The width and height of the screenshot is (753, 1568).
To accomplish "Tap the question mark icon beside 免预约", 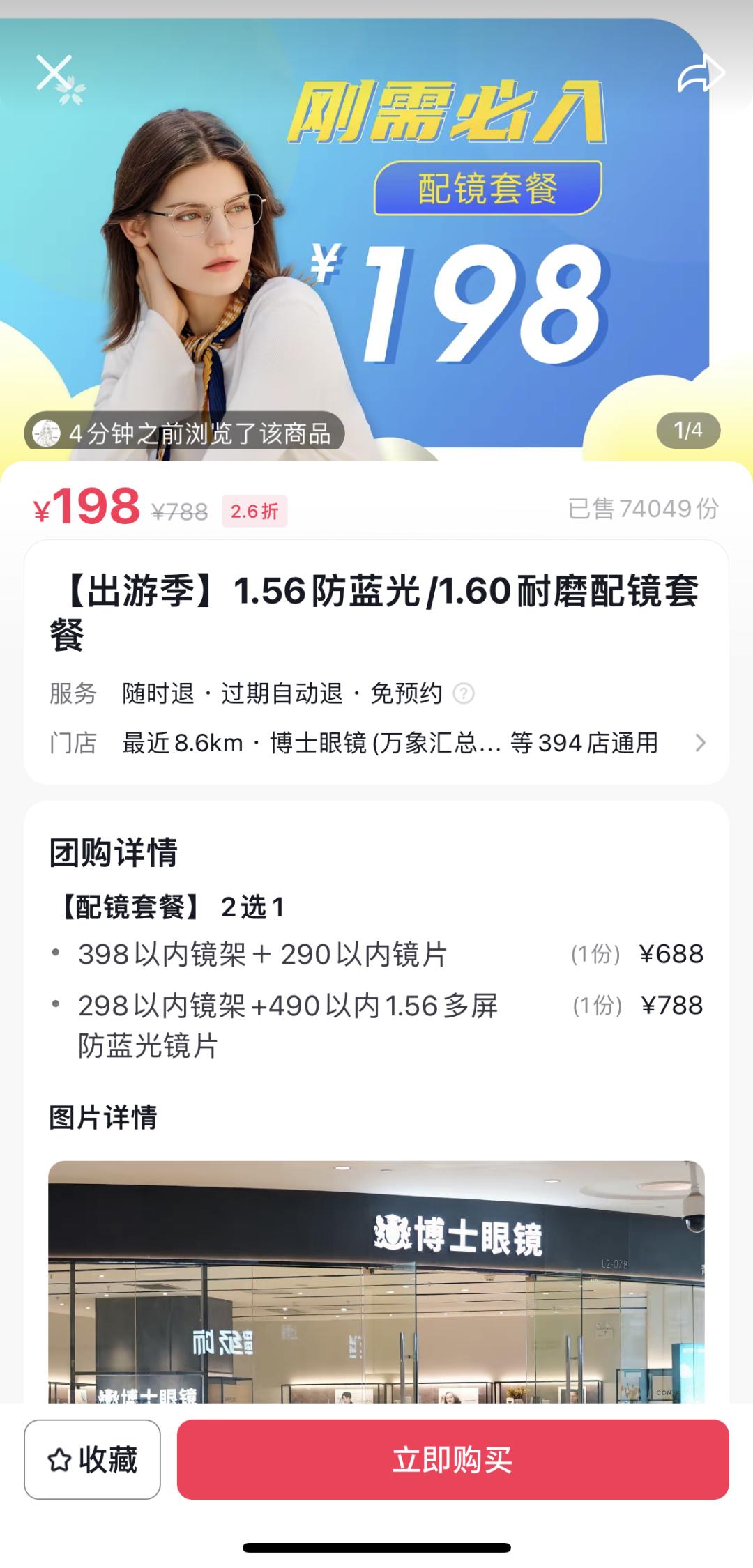I will (x=464, y=695).
